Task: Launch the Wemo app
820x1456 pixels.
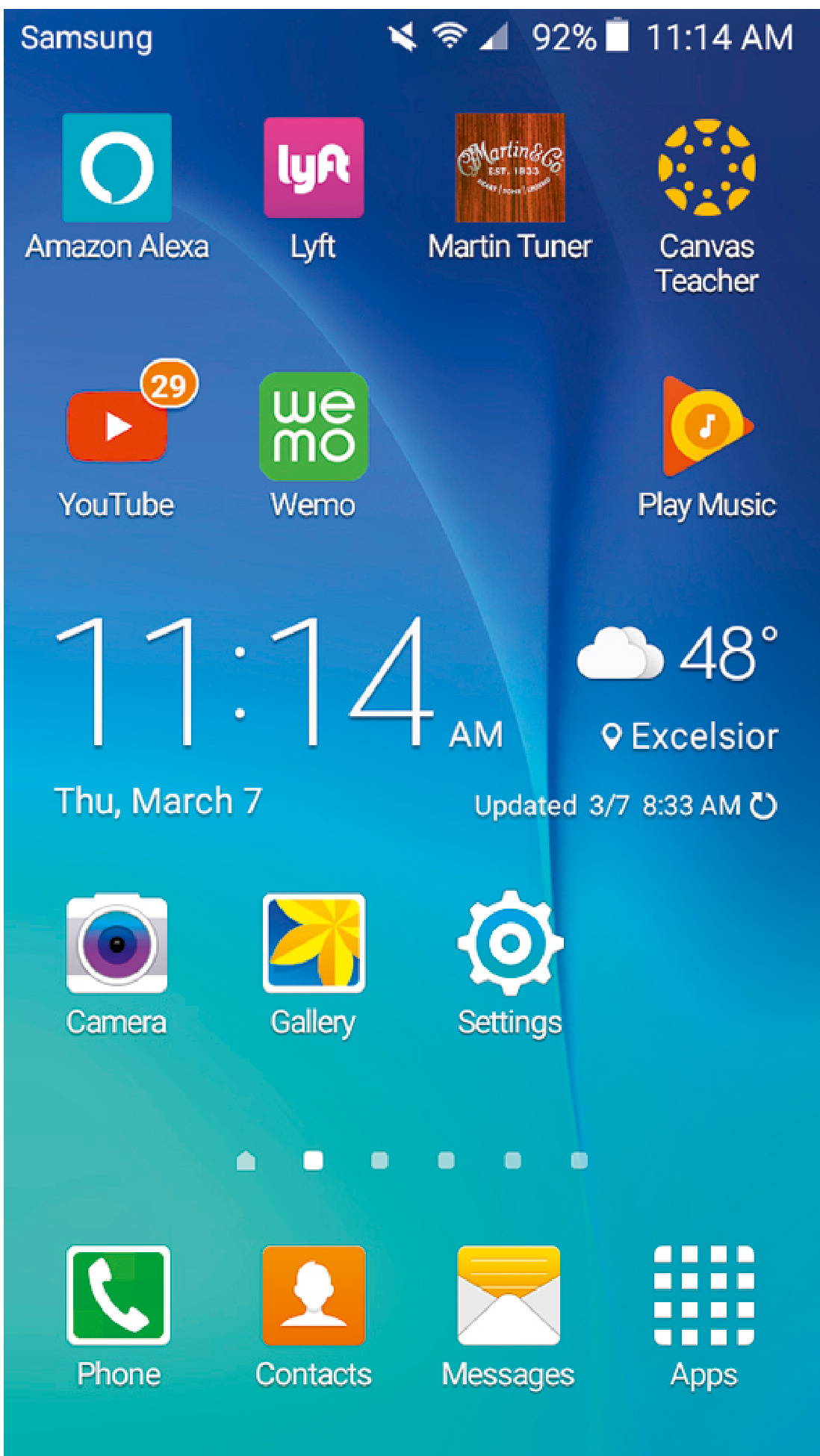Action: [314, 427]
